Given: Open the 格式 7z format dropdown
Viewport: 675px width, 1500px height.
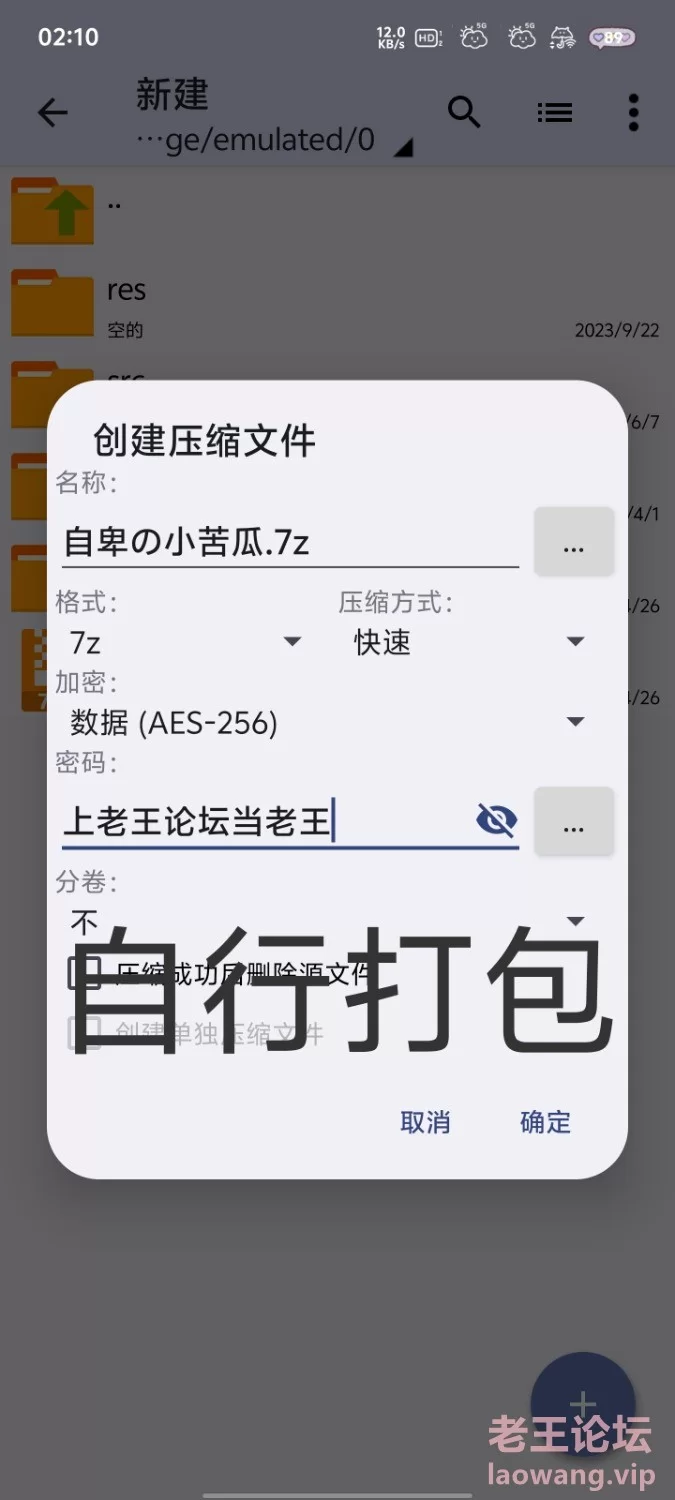Looking at the screenshot, I should (x=185, y=641).
